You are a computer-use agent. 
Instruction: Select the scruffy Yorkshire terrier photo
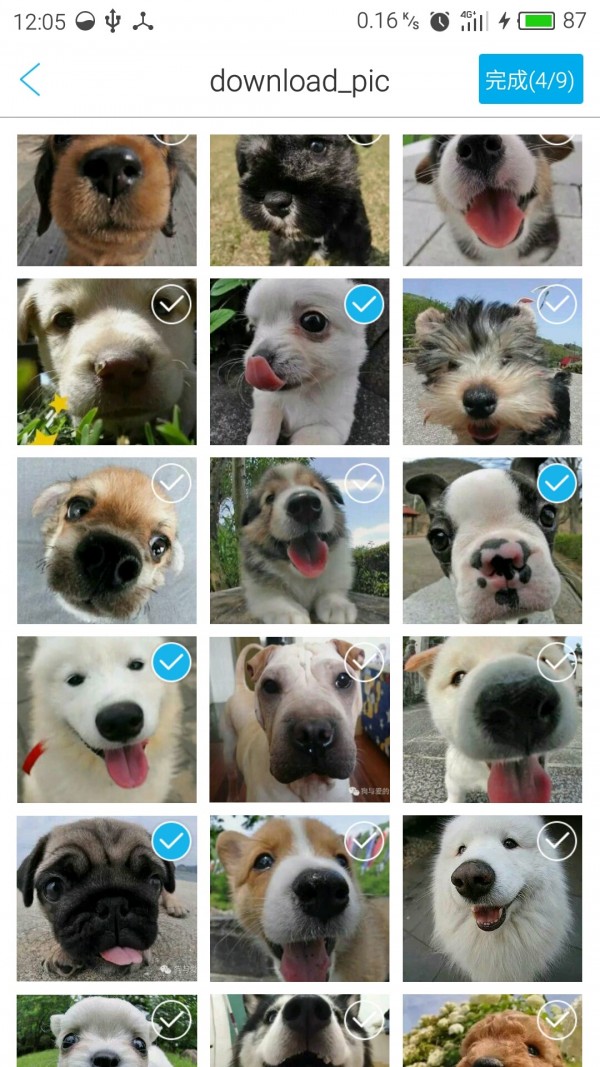pos(557,305)
